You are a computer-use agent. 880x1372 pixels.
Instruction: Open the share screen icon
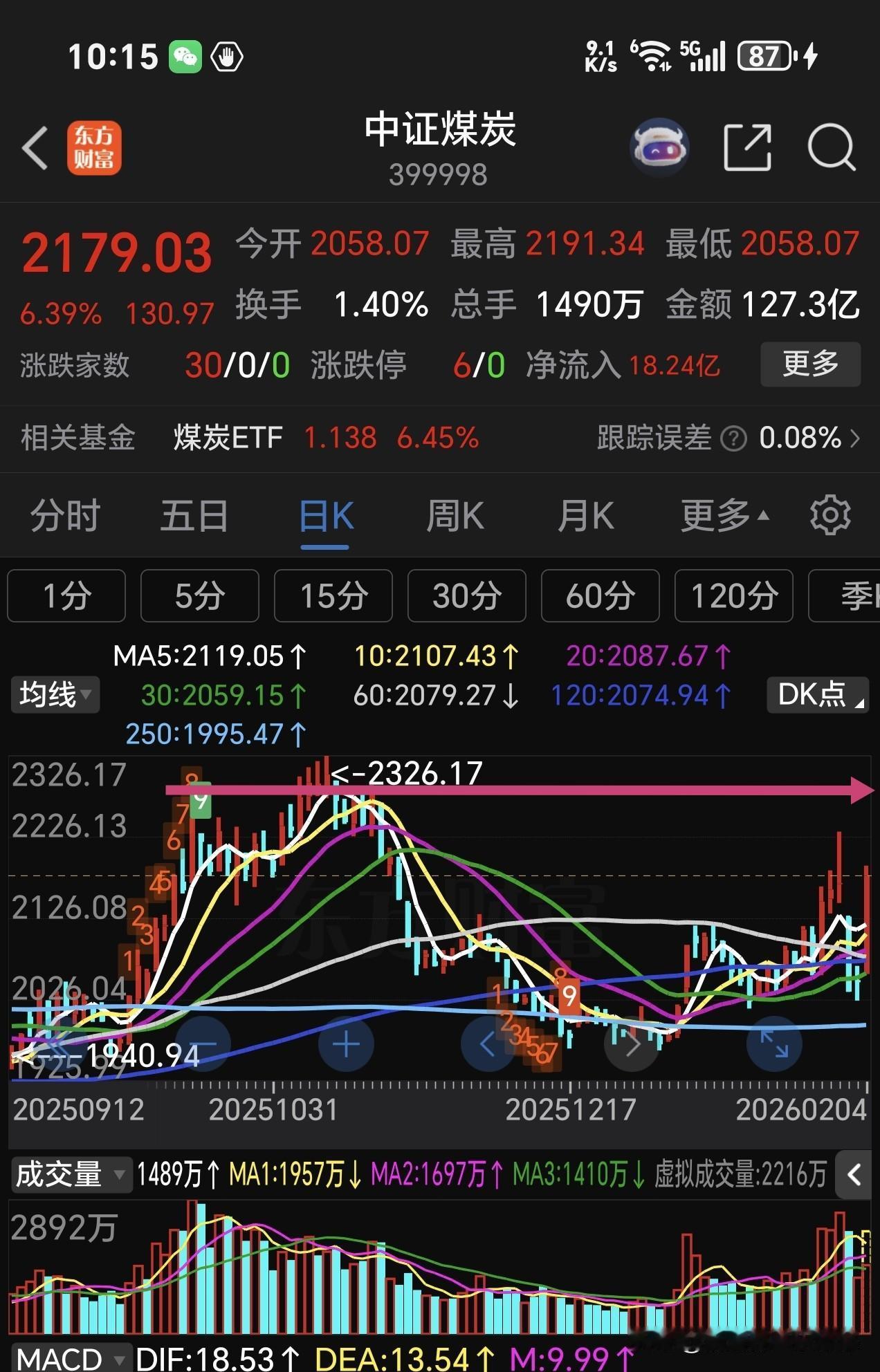748,147
